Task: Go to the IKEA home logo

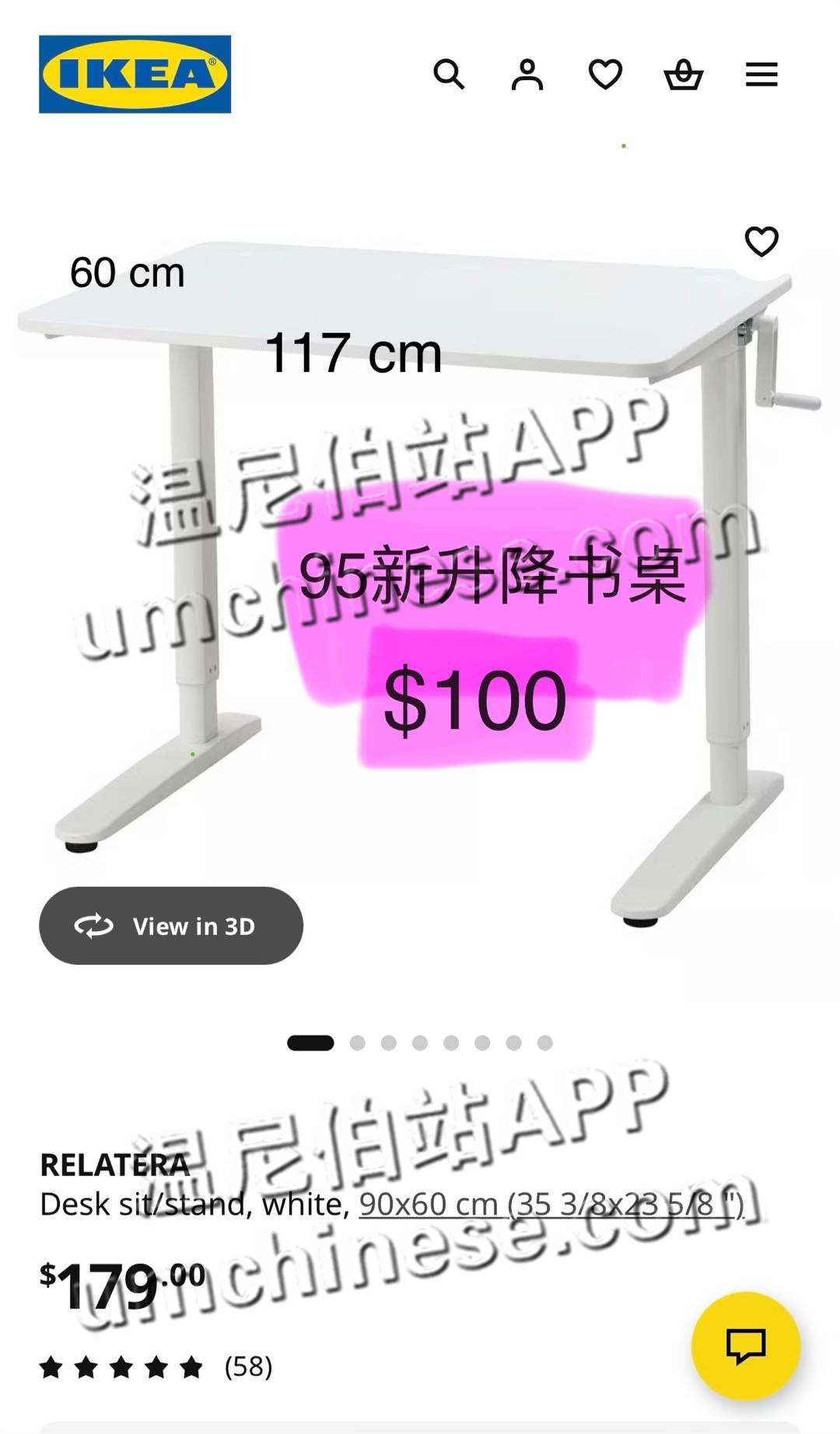Action: [x=135, y=74]
